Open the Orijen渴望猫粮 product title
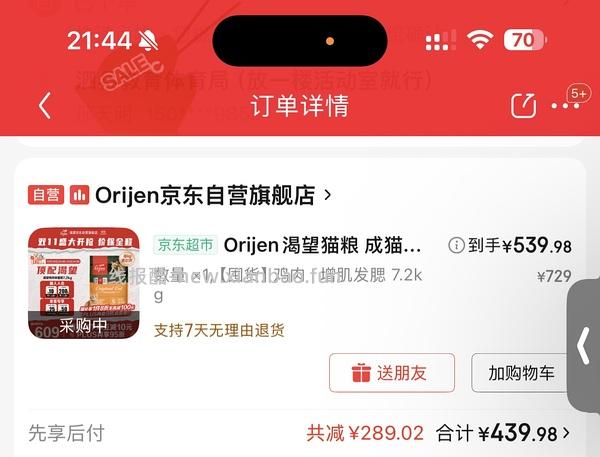 [x=322, y=245]
